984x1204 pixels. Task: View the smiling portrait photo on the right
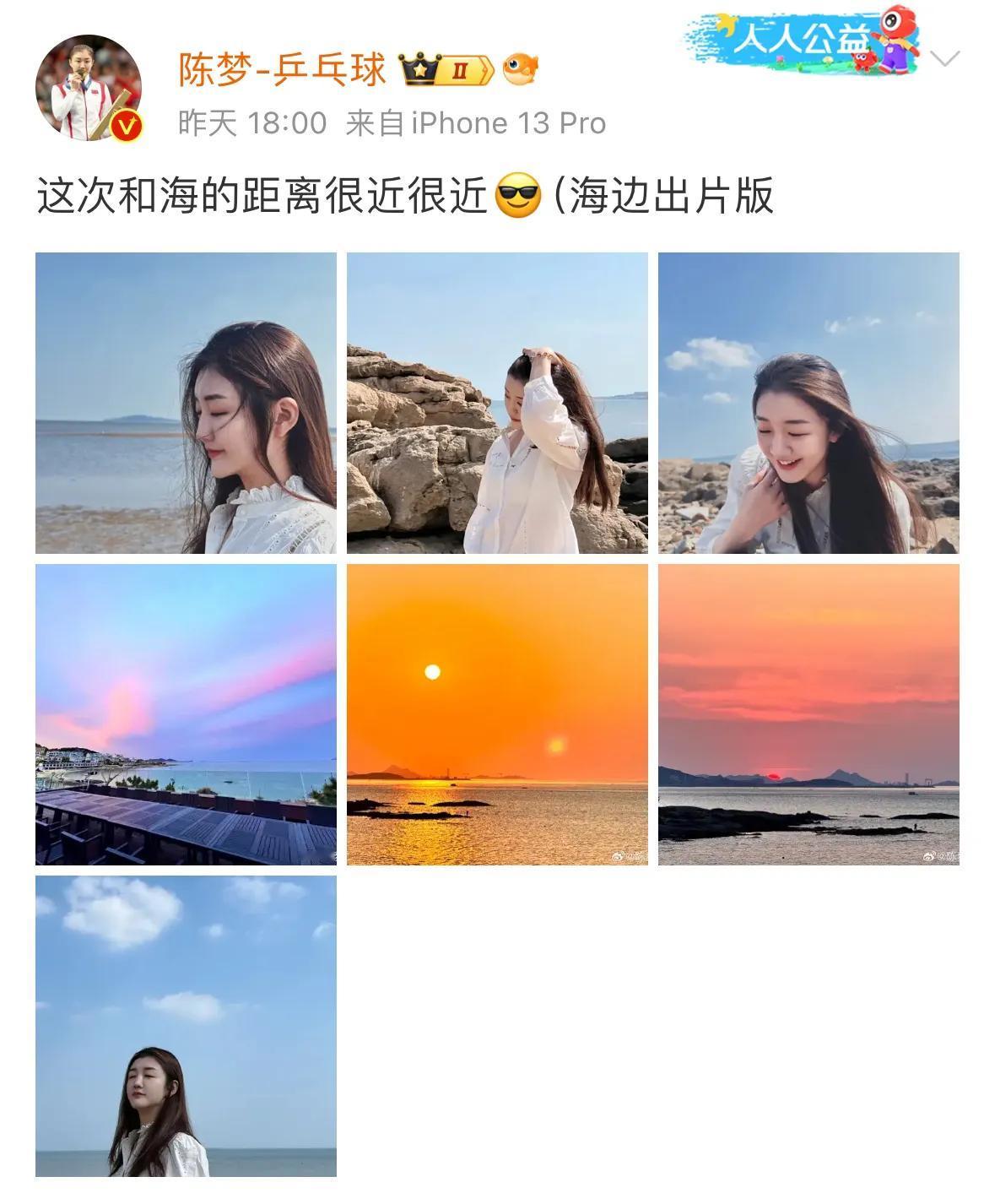click(x=808, y=403)
